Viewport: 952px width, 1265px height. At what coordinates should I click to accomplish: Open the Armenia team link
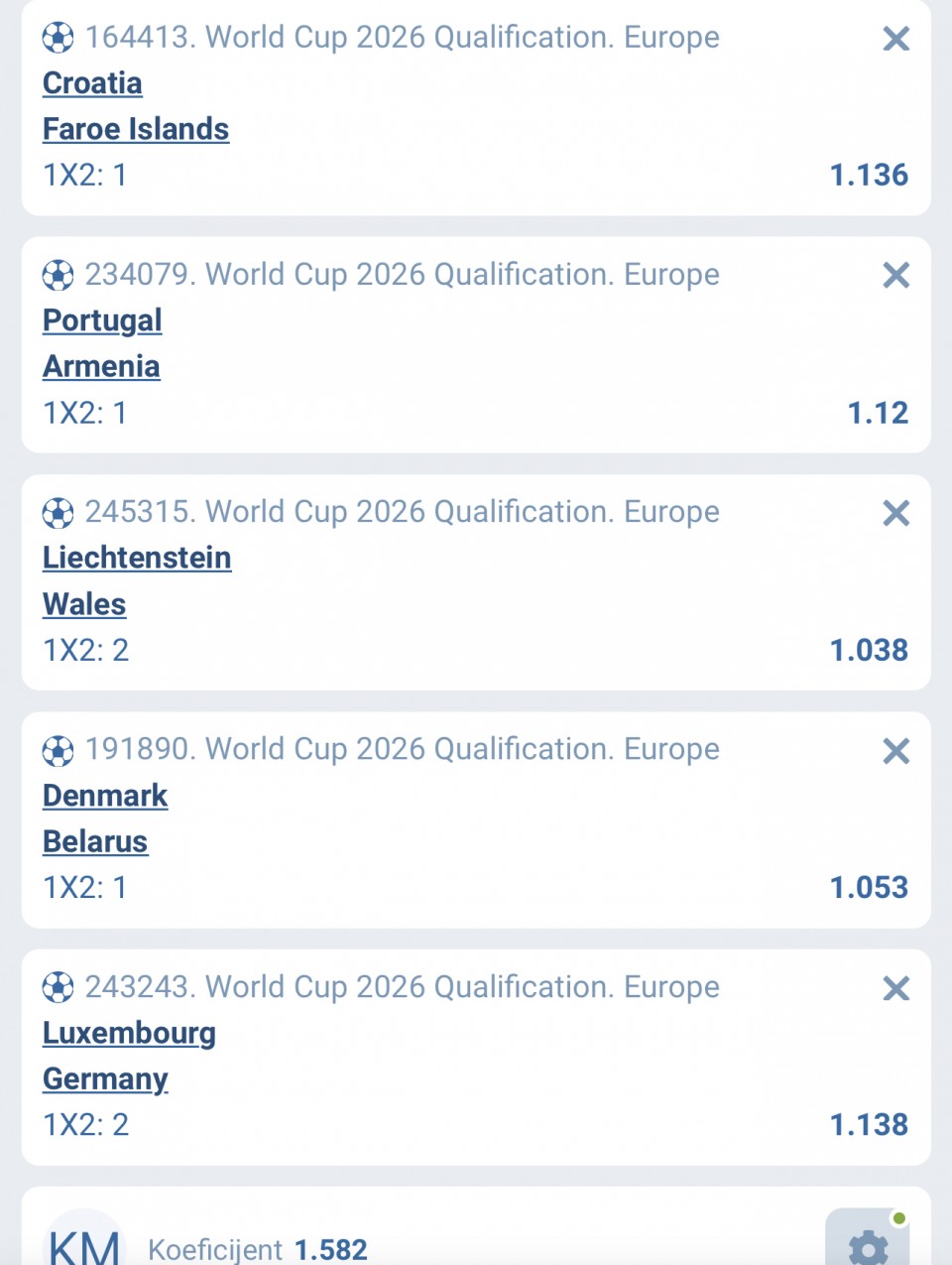point(101,366)
